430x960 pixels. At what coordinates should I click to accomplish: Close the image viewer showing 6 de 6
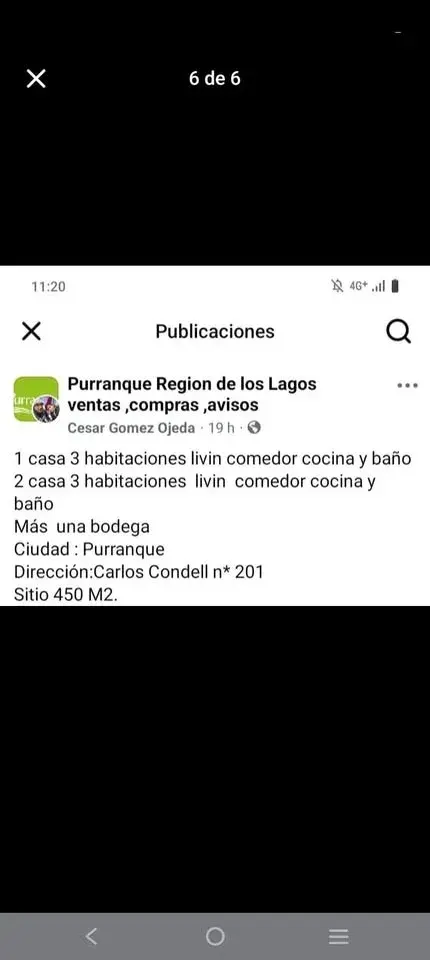pos(36,78)
